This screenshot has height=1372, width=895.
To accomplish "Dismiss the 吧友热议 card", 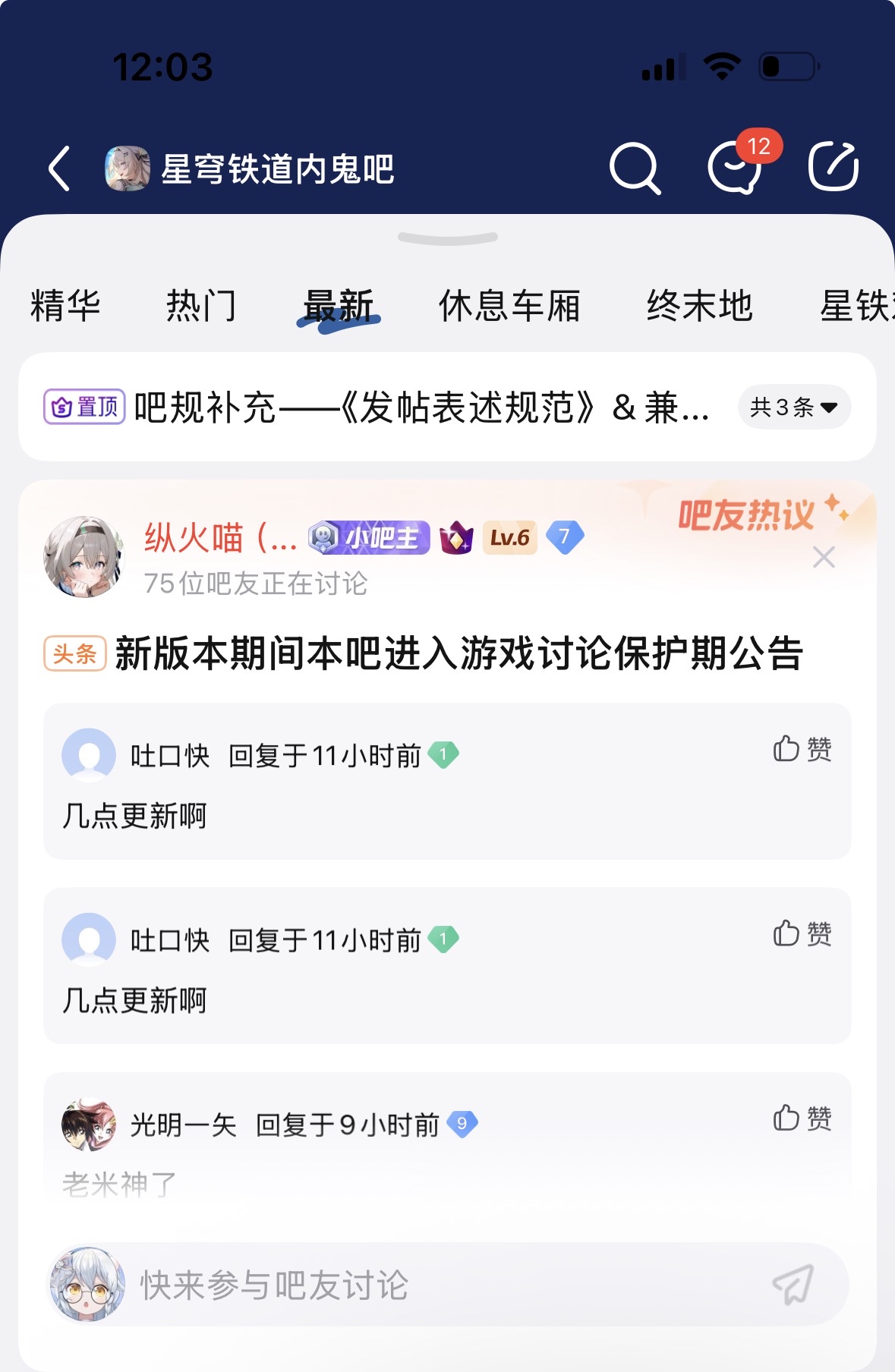I will click(x=824, y=558).
